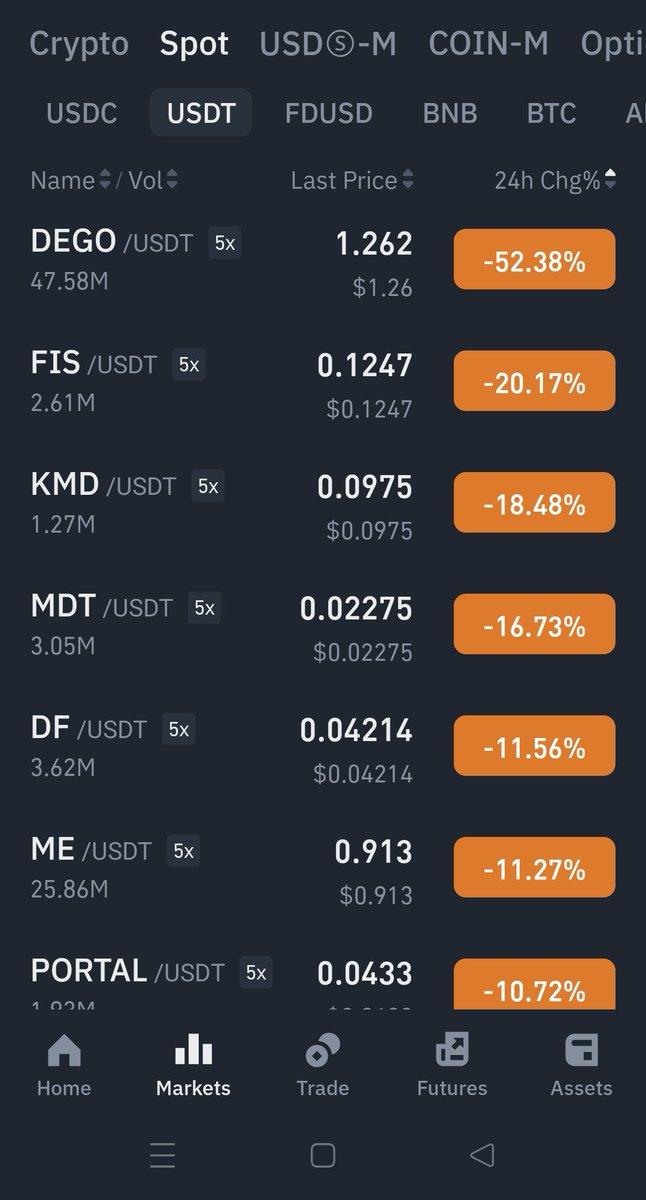Open the USDⓈ-M futures tab
Screen dimensions: 646x1200
pos(328,43)
